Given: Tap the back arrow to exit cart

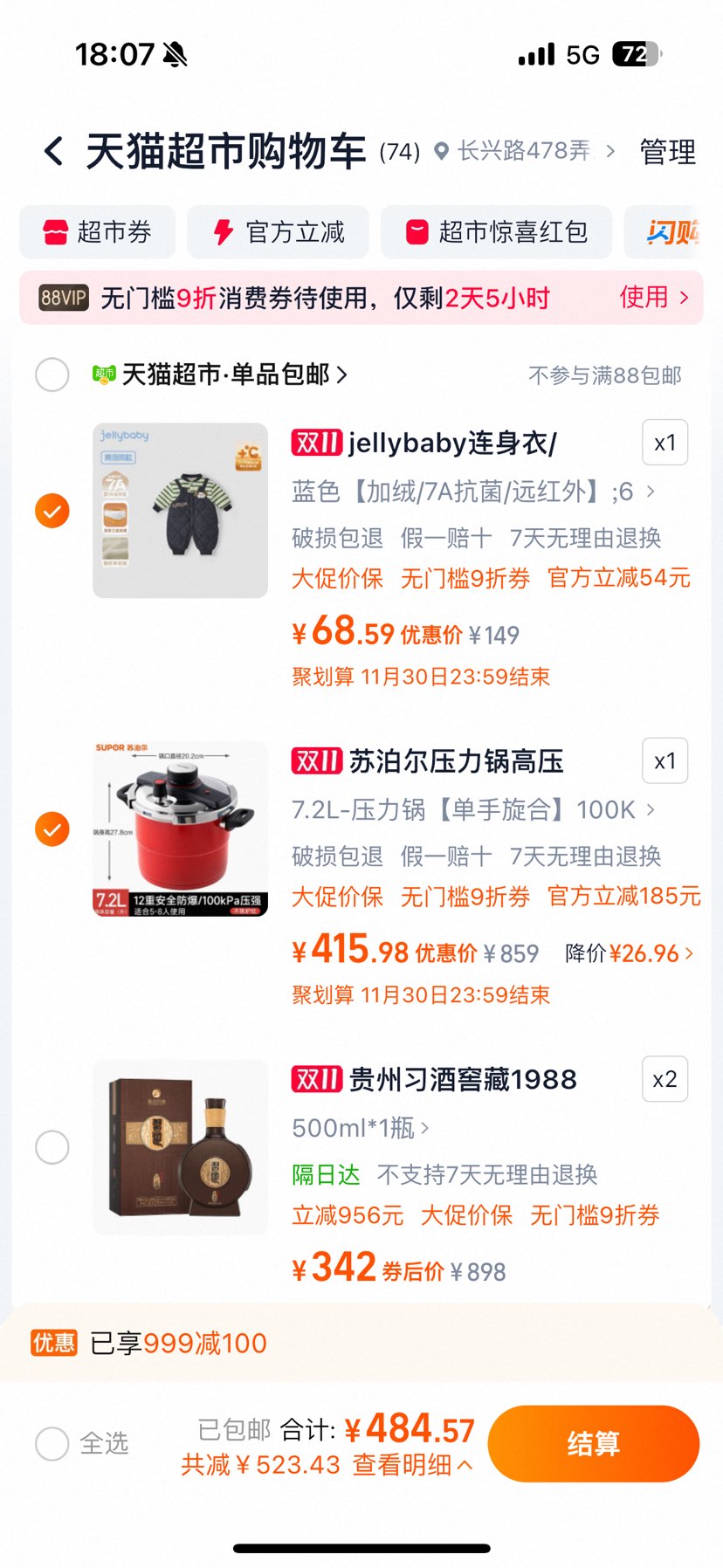Looking at the screenshot, I should [54, 150].
